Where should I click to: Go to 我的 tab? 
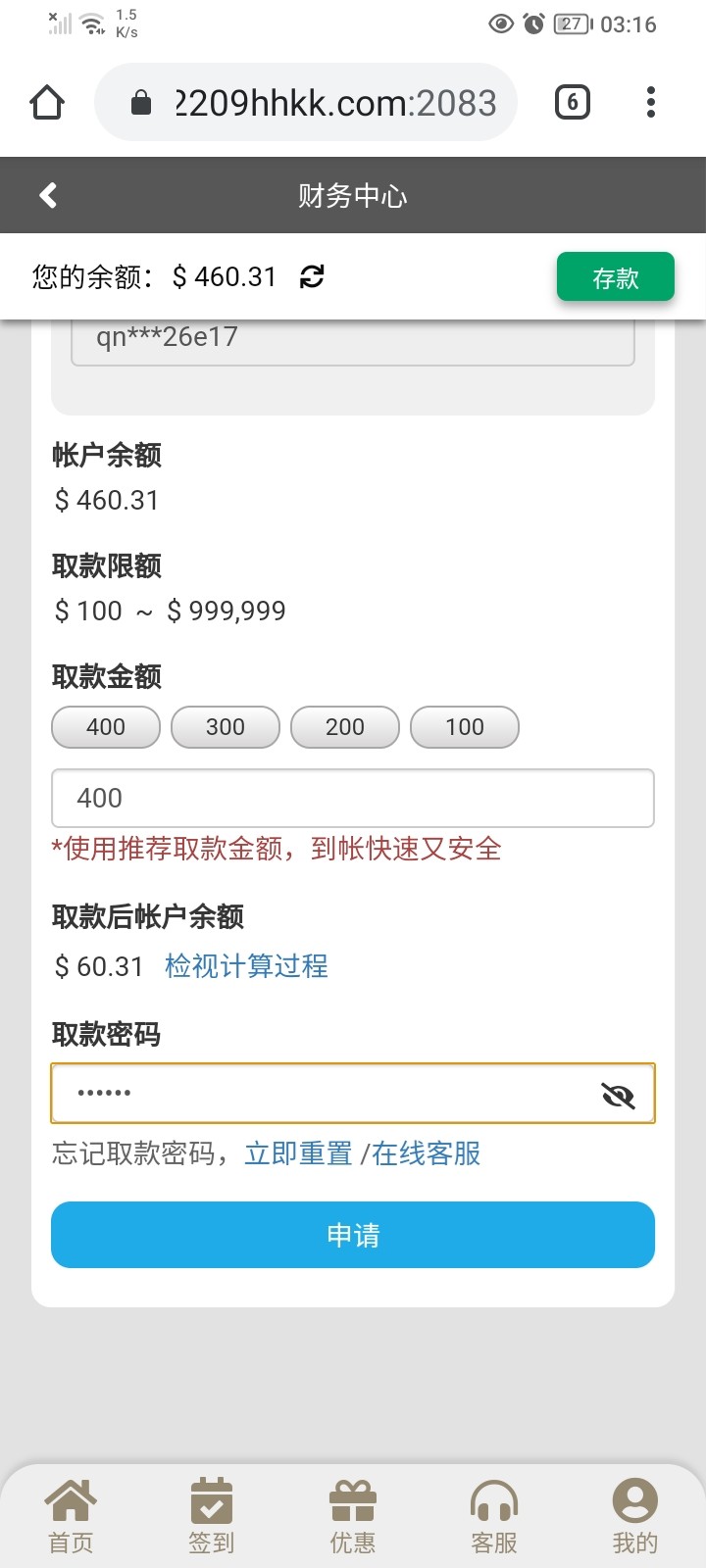[x=635, y=1516]
